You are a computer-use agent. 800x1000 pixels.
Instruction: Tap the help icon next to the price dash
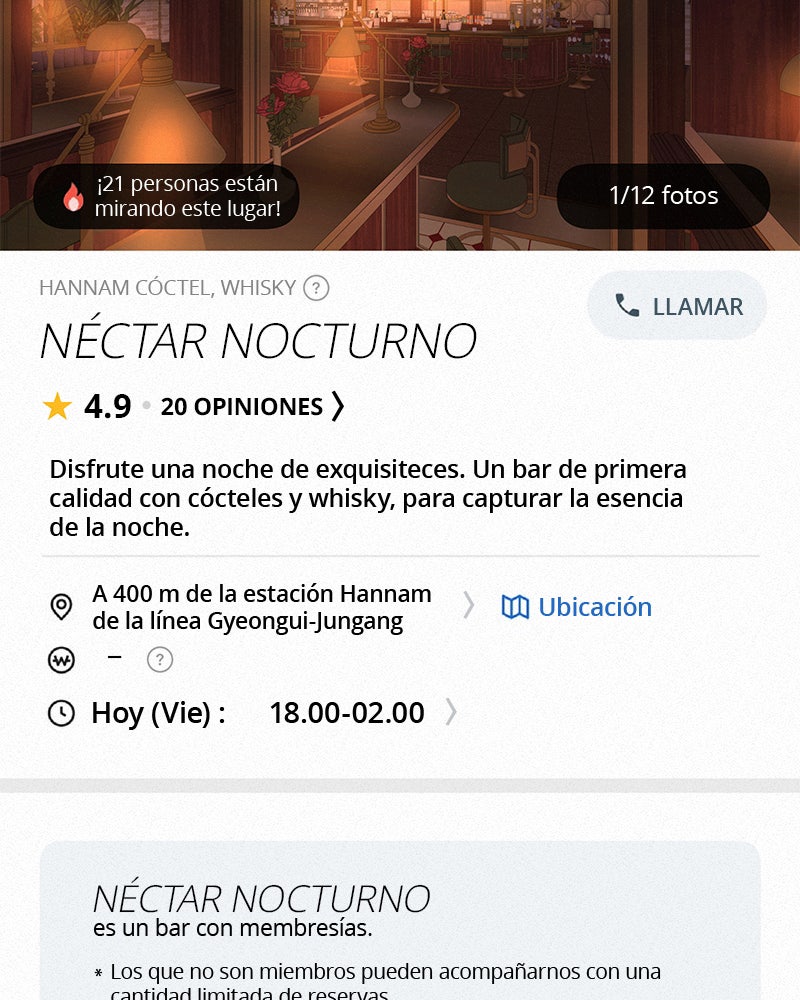[x=160, y=659]
